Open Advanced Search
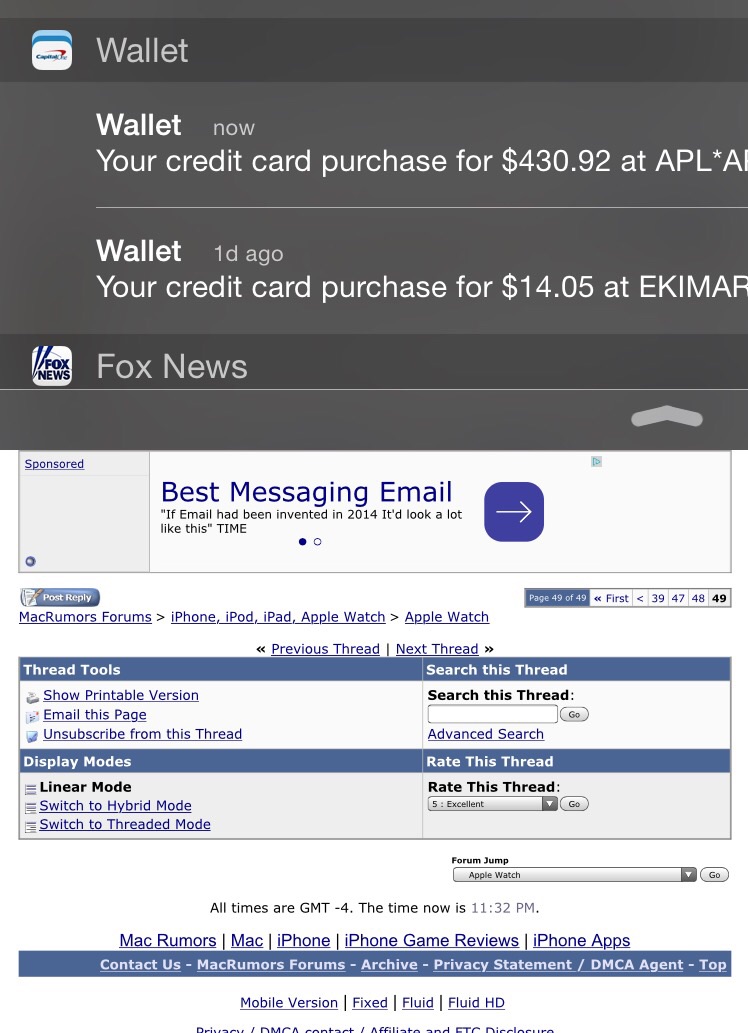Screen dimensions: 748x1033 point(486,733)
